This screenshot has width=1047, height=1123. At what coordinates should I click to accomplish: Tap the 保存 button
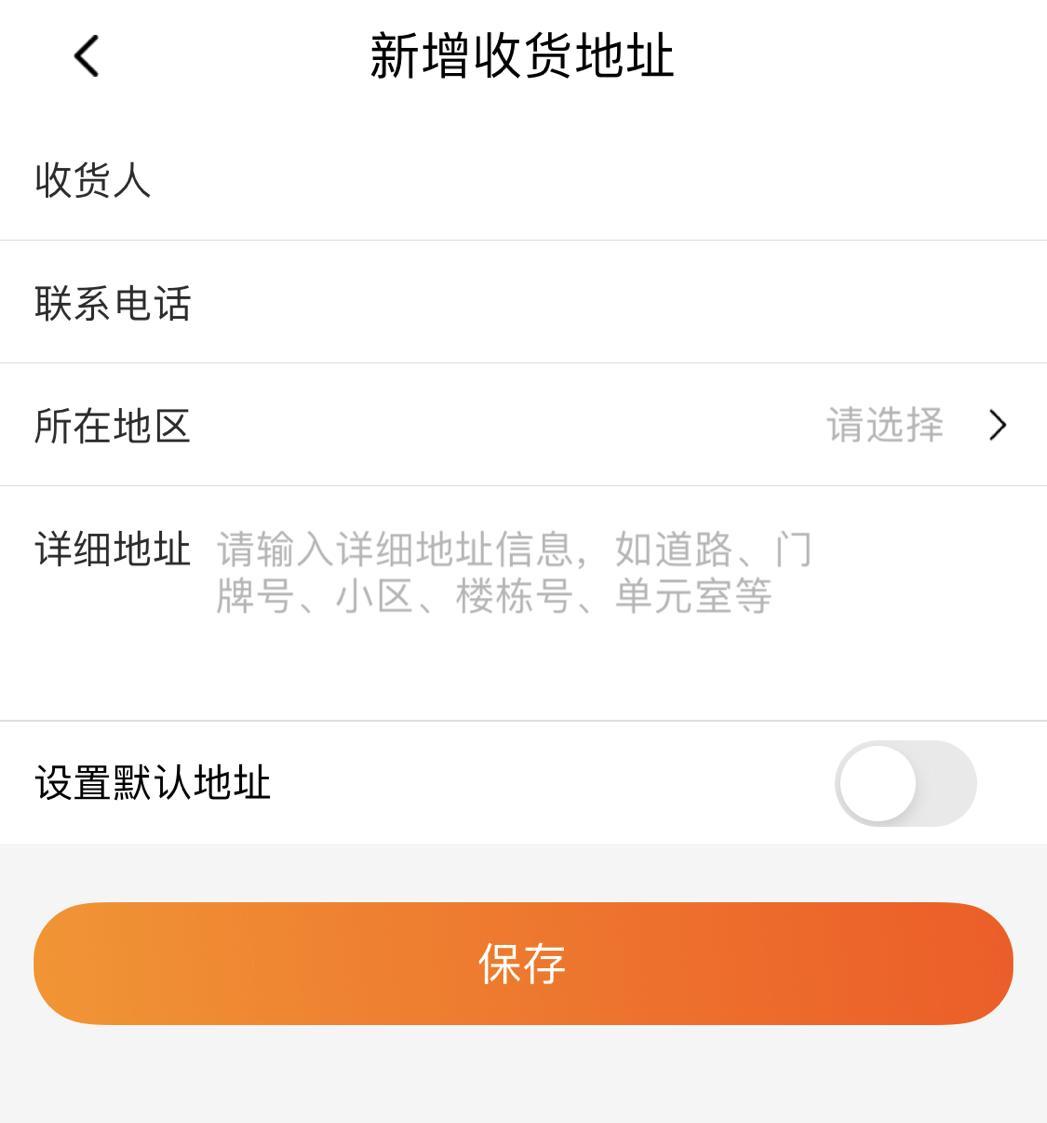click(x=523, y=963)
